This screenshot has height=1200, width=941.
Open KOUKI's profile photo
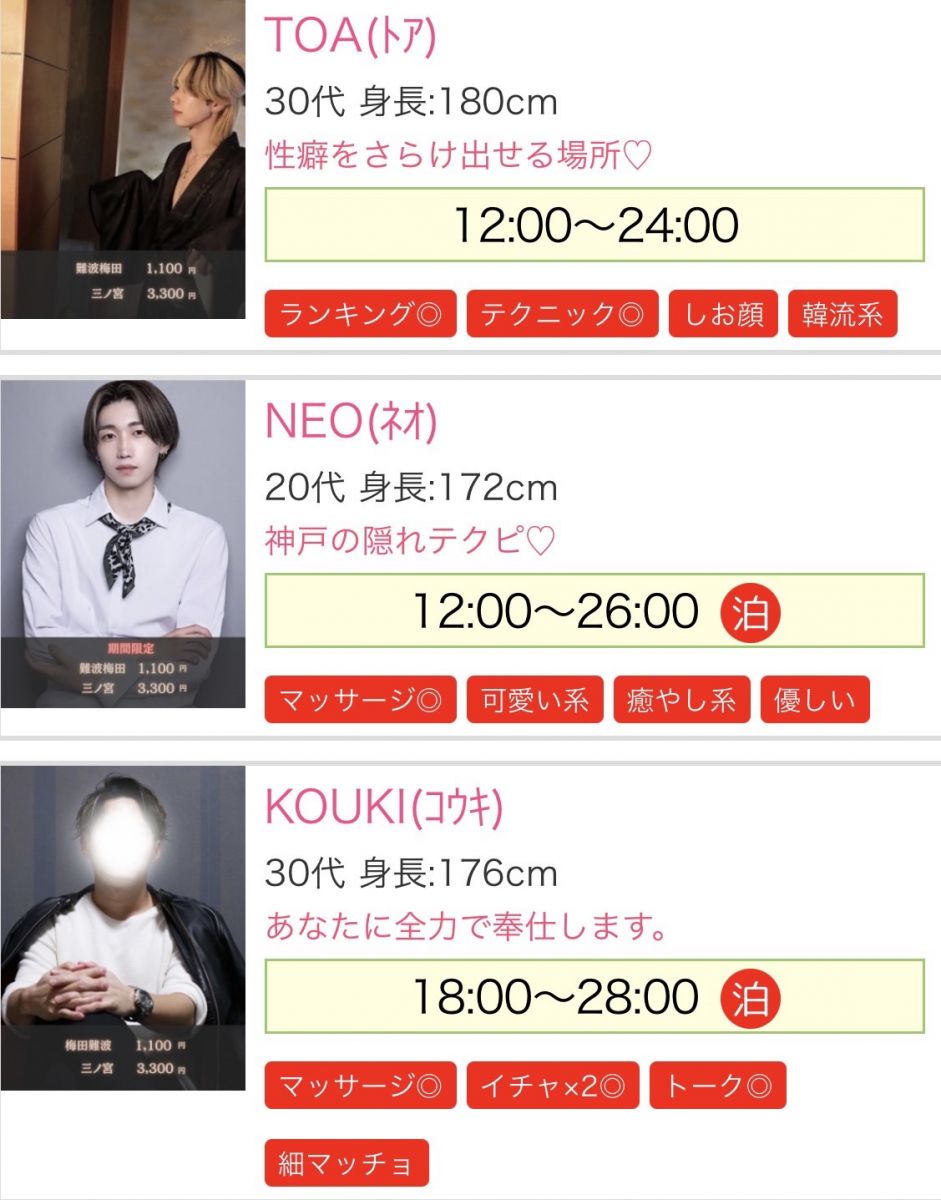[123, 928]
